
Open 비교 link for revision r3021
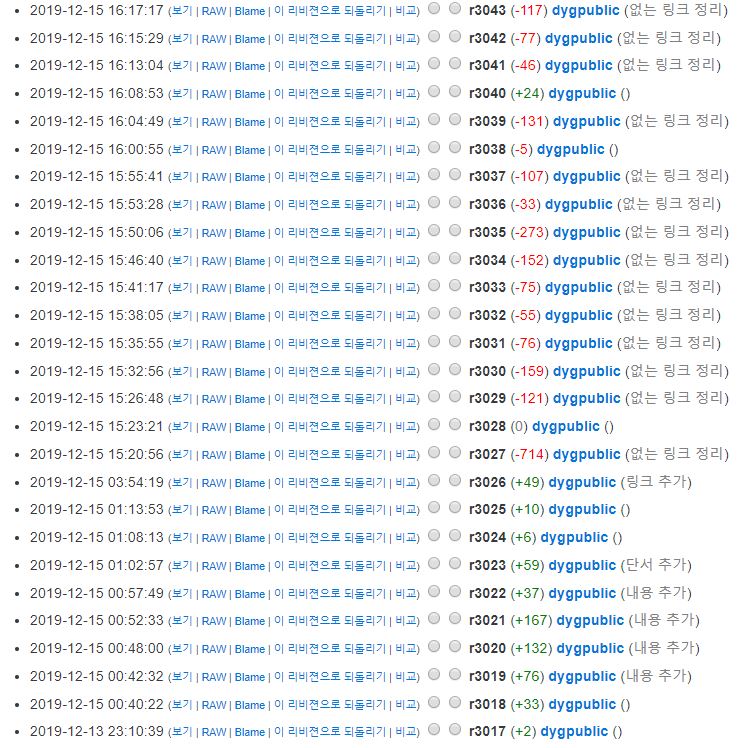pos(405,621)
